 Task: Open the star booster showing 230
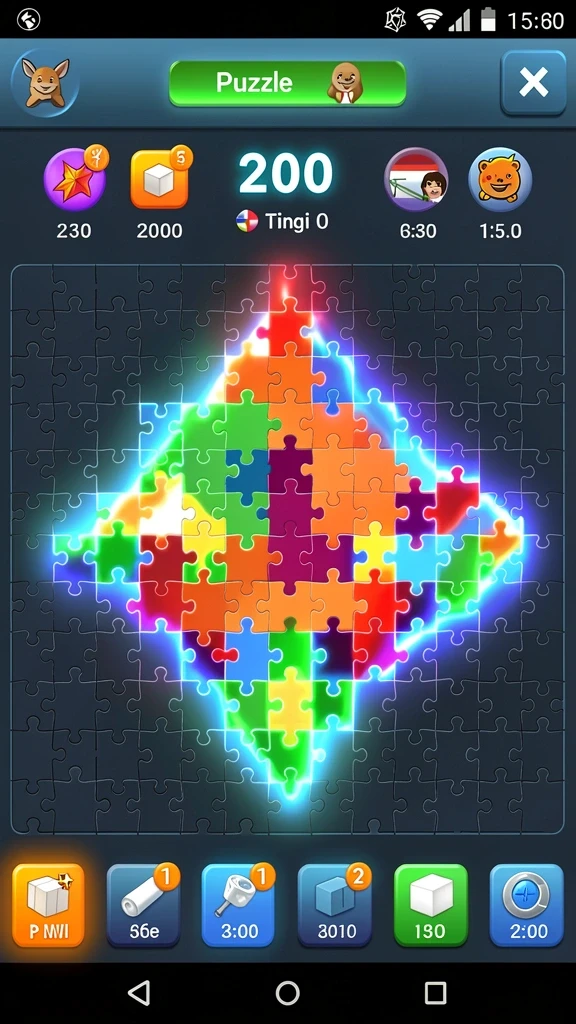click(x=74, y=178)
